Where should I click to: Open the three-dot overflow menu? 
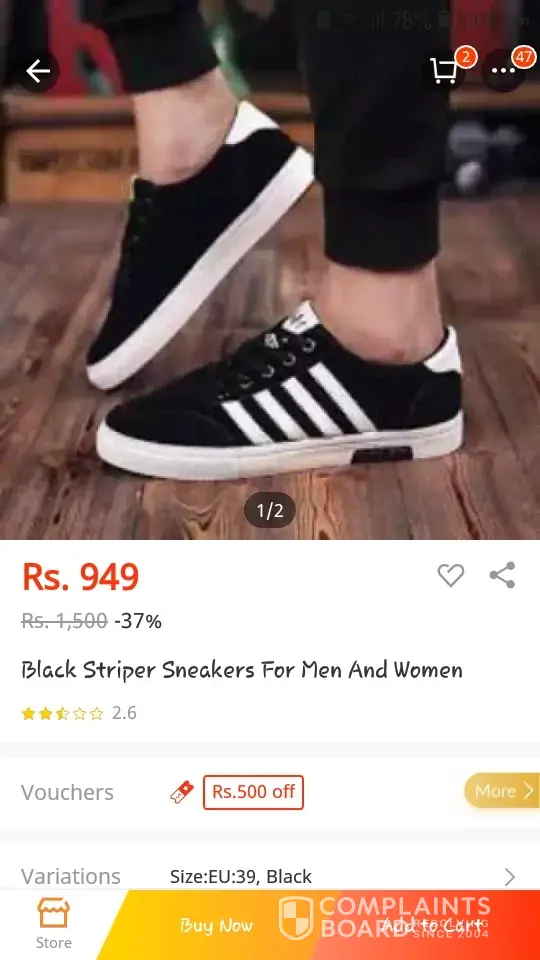click(x=503, y=71)
